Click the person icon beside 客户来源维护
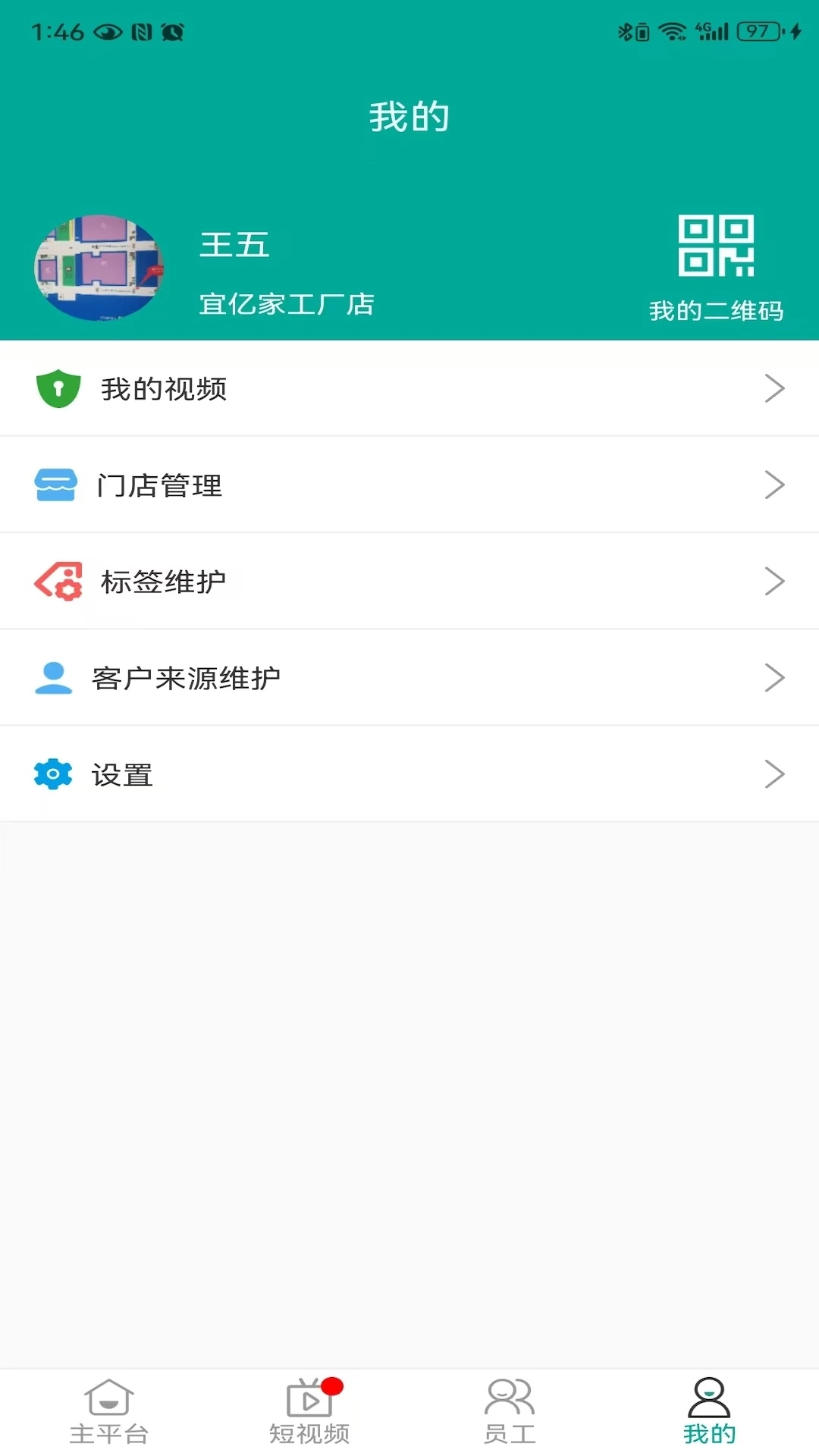819x1456 pixels. click(53, 676)
